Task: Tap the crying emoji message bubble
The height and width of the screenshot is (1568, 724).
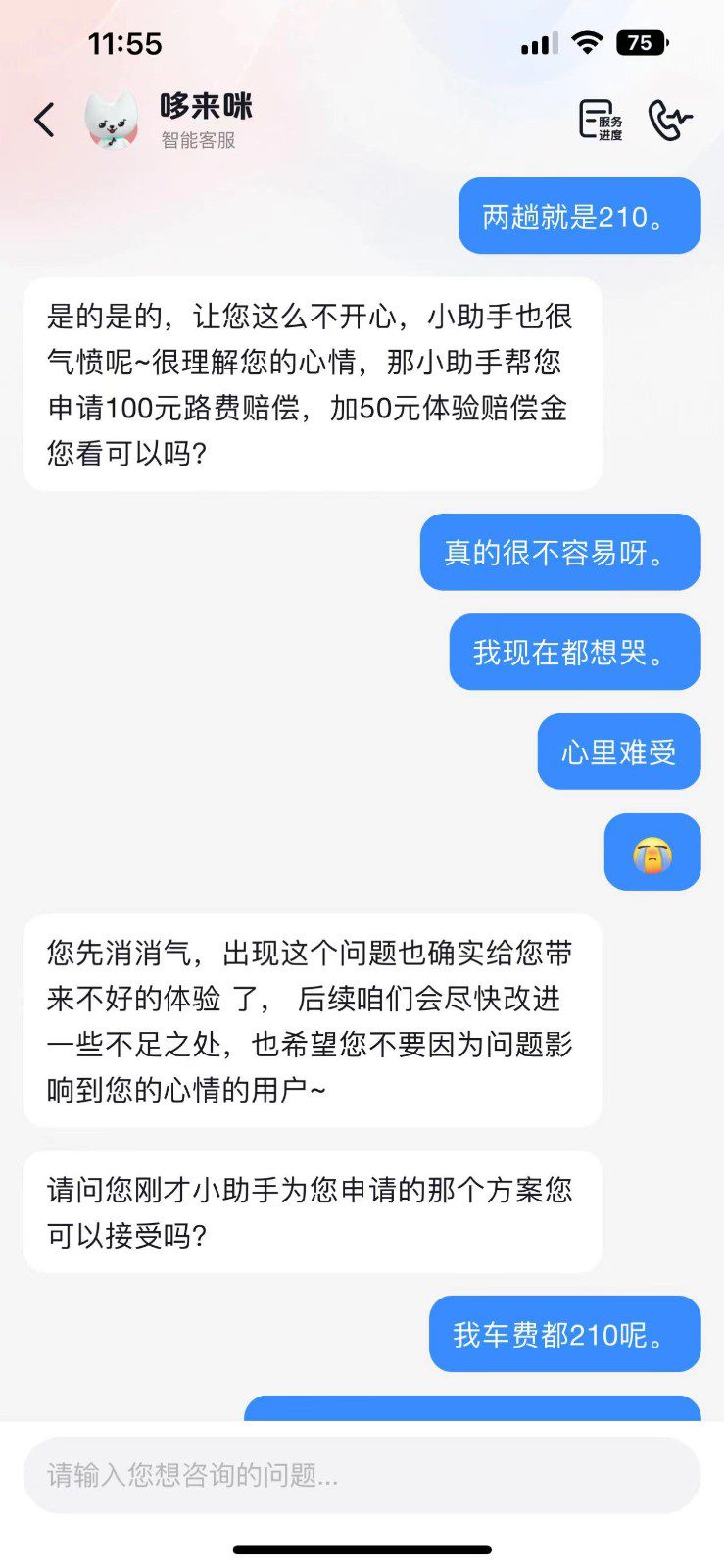Action: coord(652,853)
